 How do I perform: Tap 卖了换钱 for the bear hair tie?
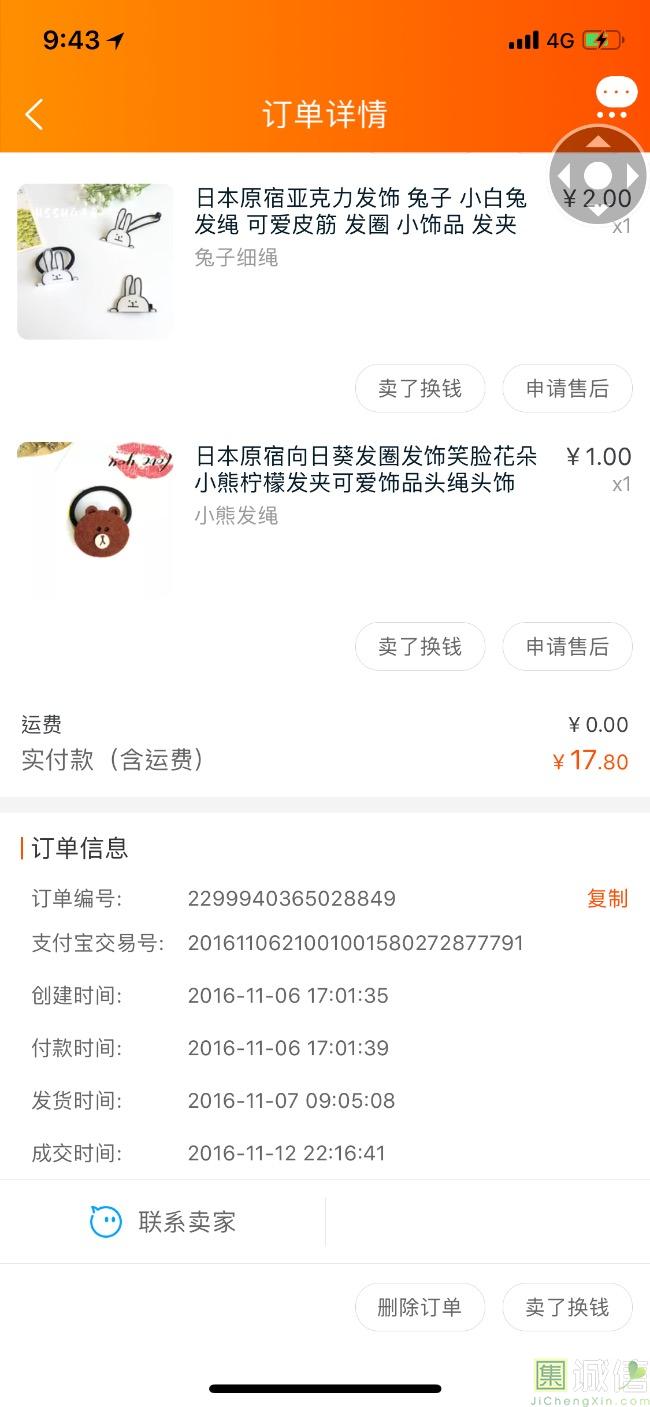click(x=420, y=646)
